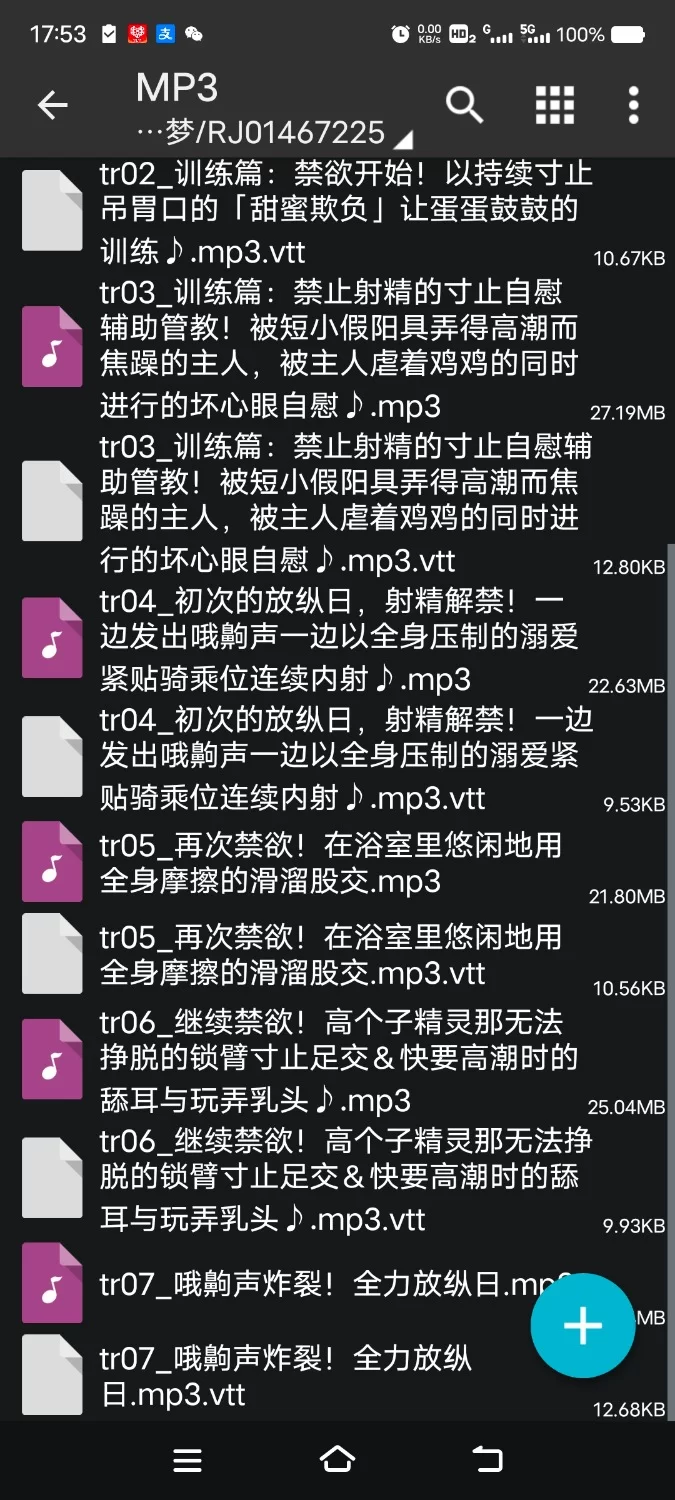675x1500 pixels.
Task: Tap the system home button
Action: tap(337, 1460)
